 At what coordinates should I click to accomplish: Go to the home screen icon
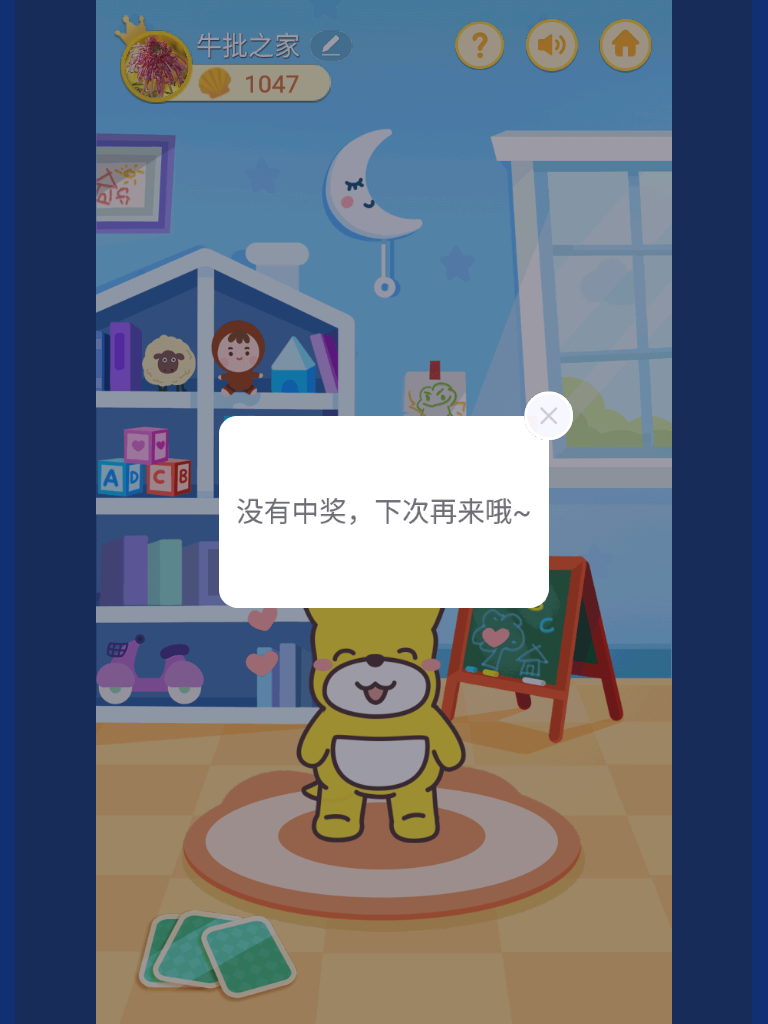625,45
